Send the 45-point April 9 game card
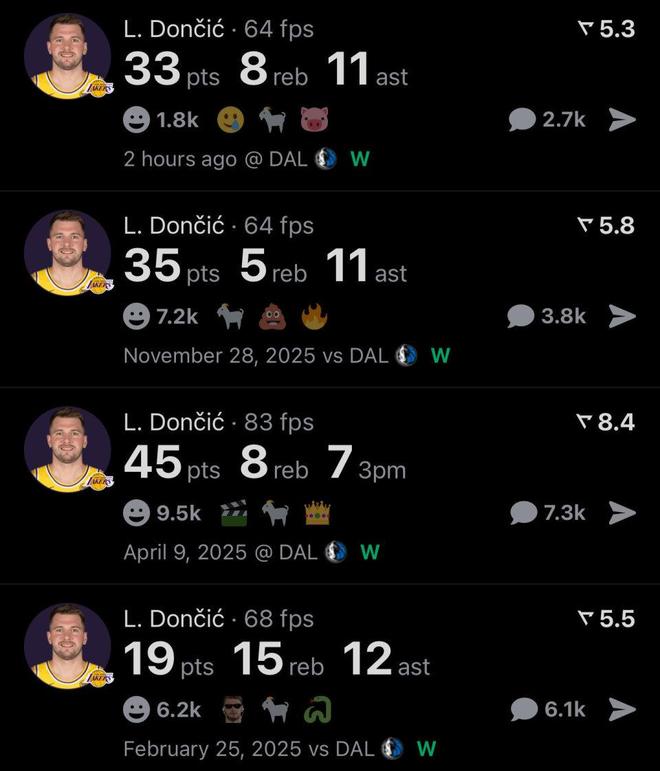 point(622,513)
